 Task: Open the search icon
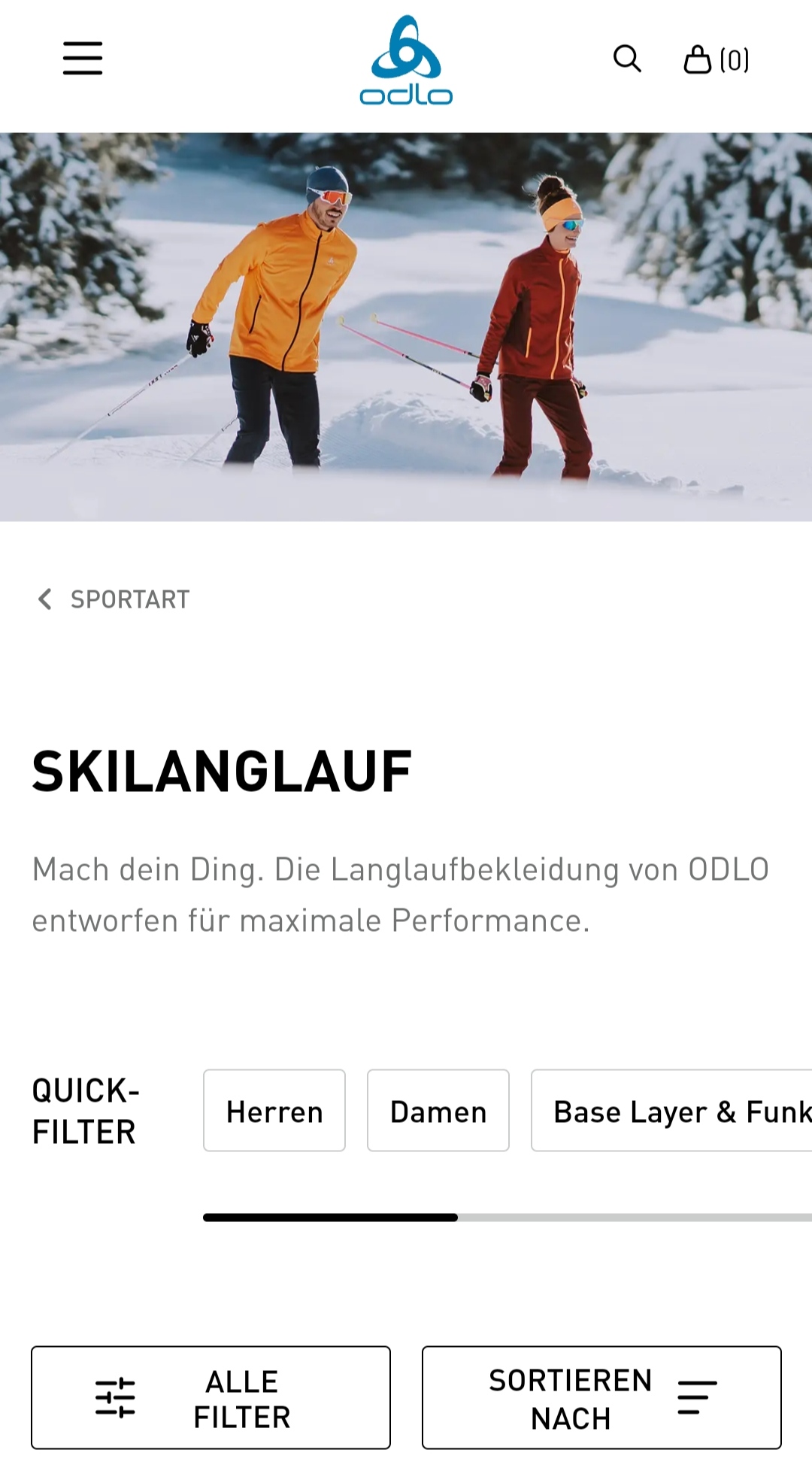click(x=627, y=59)
